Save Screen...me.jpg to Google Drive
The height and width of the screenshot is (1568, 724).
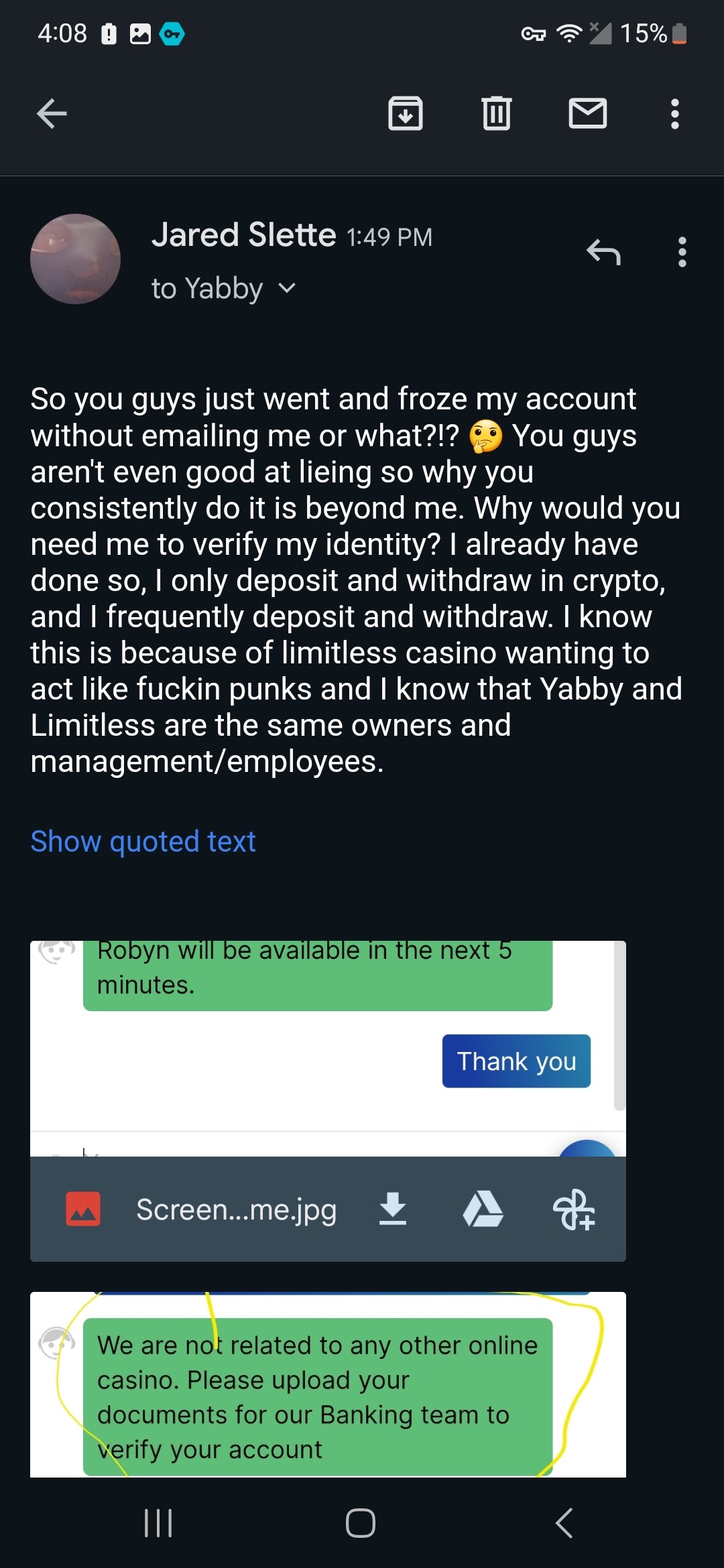coord(483,1209)
